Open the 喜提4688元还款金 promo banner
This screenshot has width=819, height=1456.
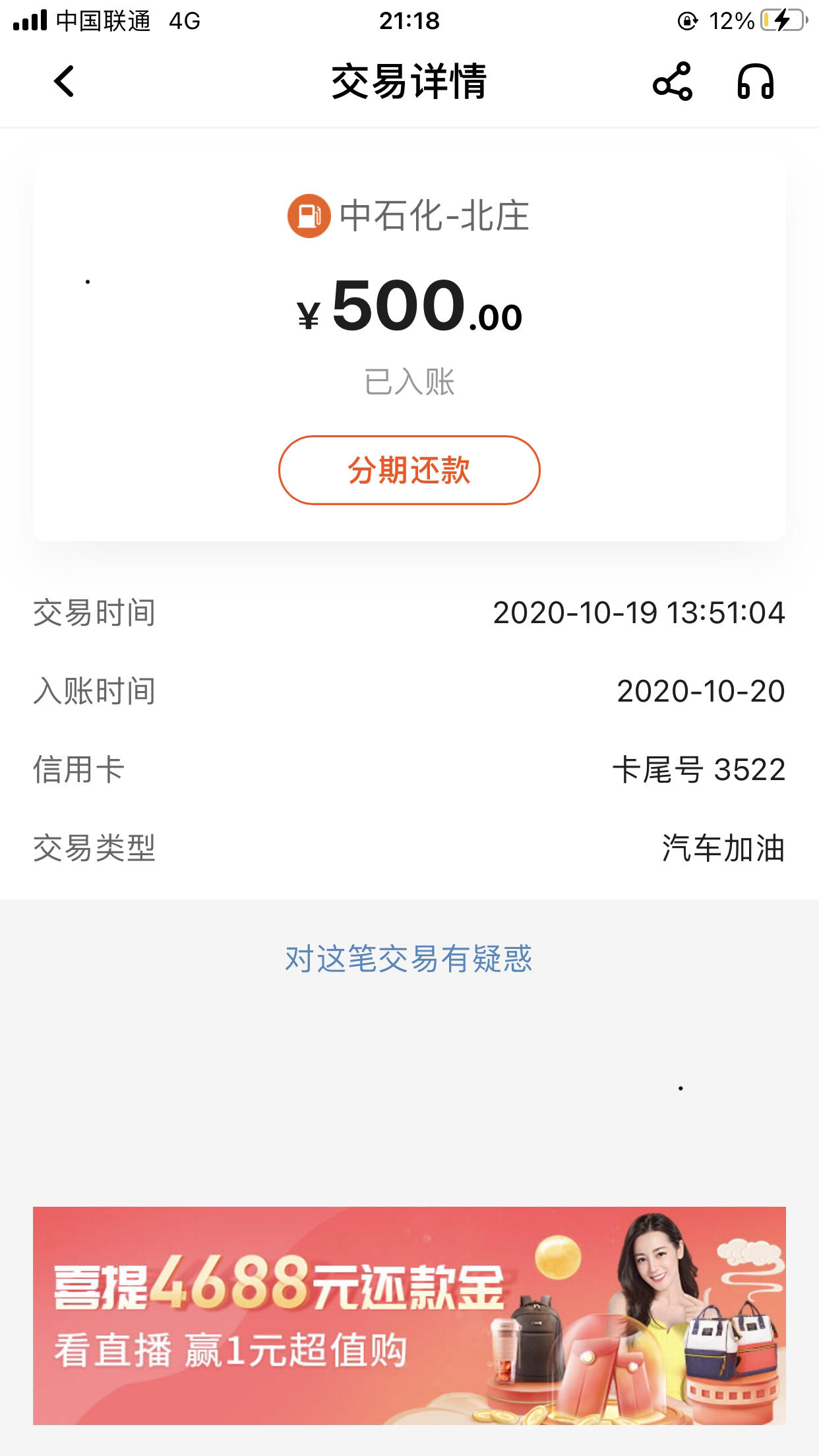409,1316
